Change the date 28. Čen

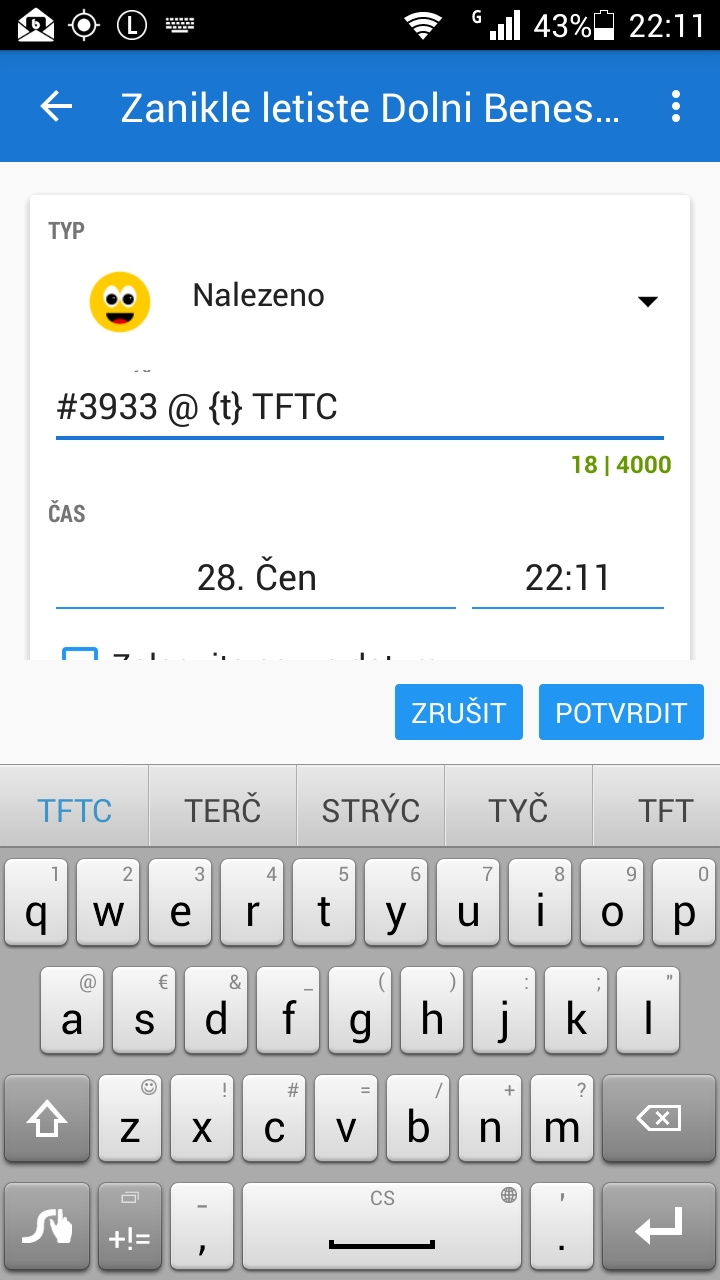click(x=256, y=579)
